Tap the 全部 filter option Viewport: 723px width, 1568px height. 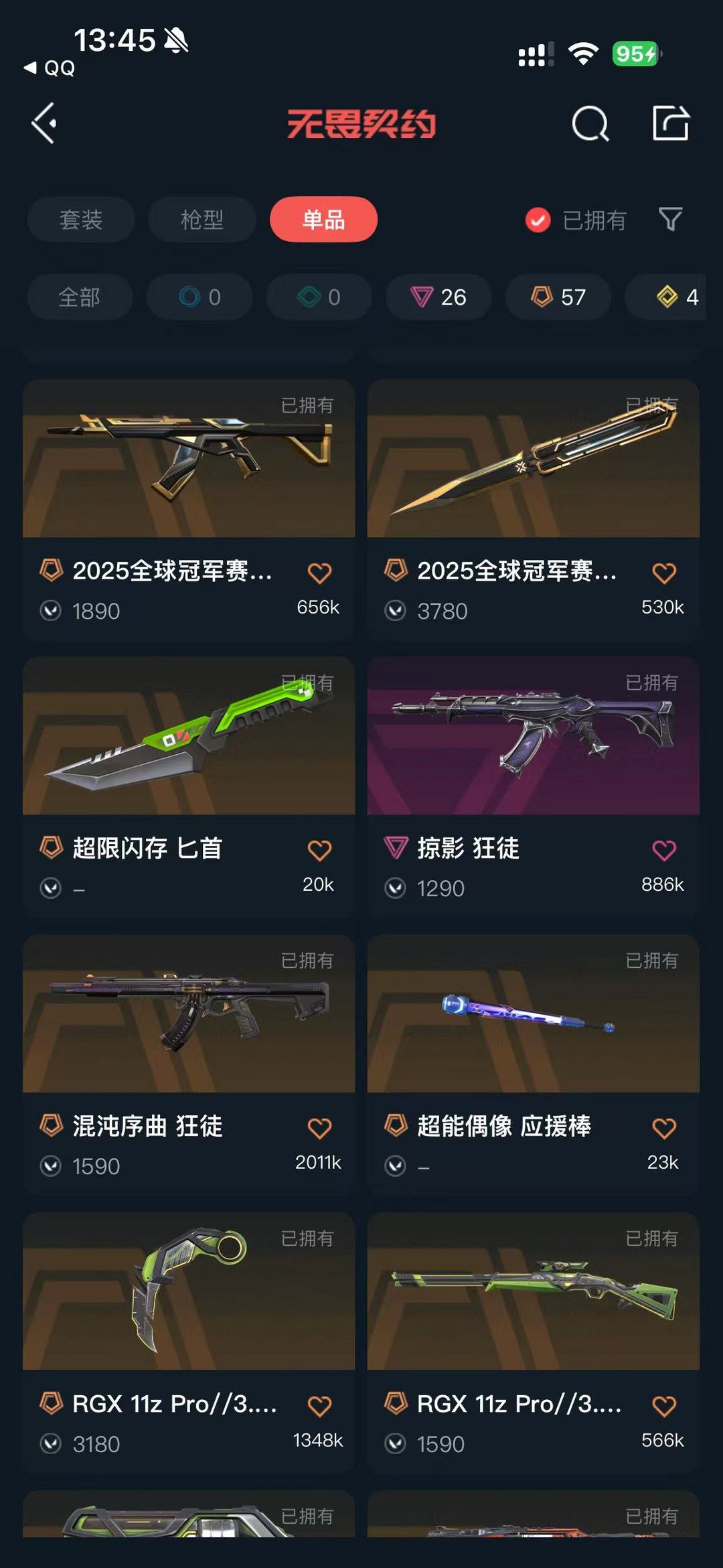point(80,297)
